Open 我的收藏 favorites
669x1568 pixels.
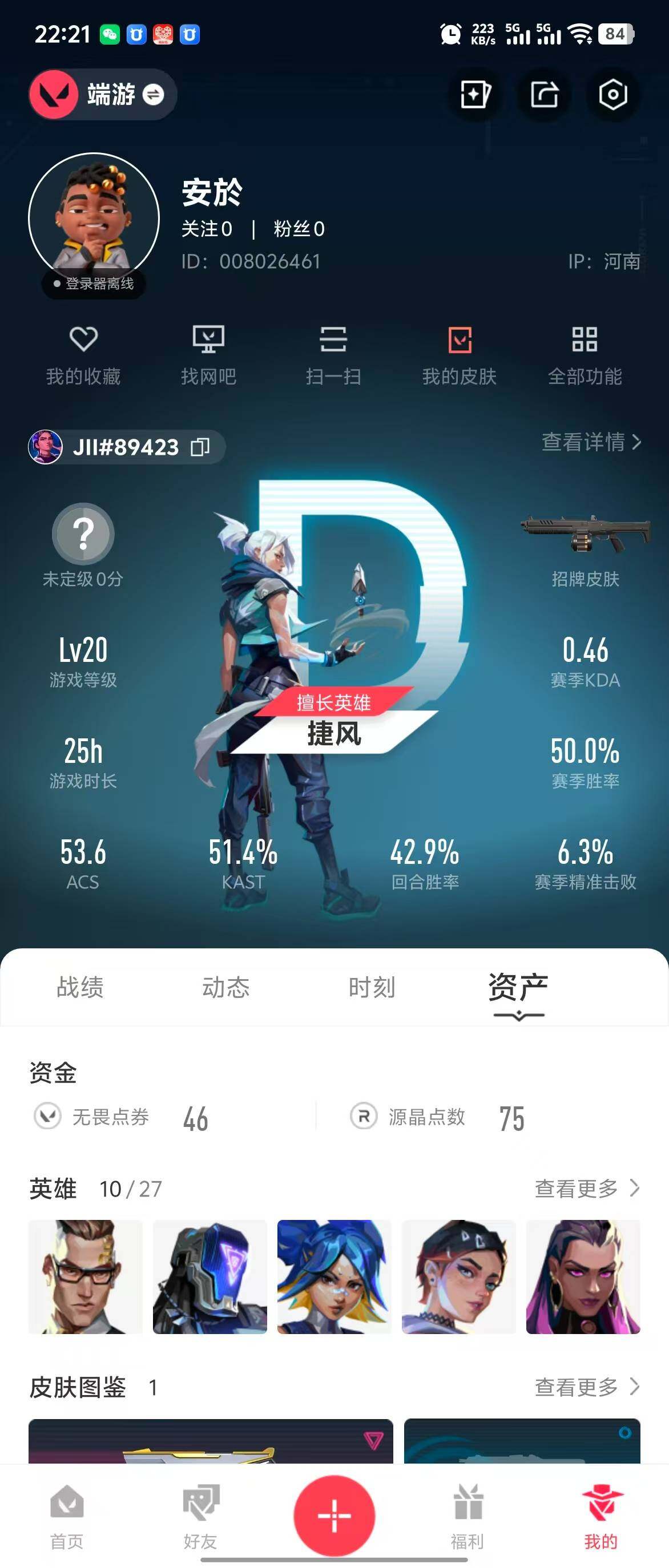(x=83, y=355)
